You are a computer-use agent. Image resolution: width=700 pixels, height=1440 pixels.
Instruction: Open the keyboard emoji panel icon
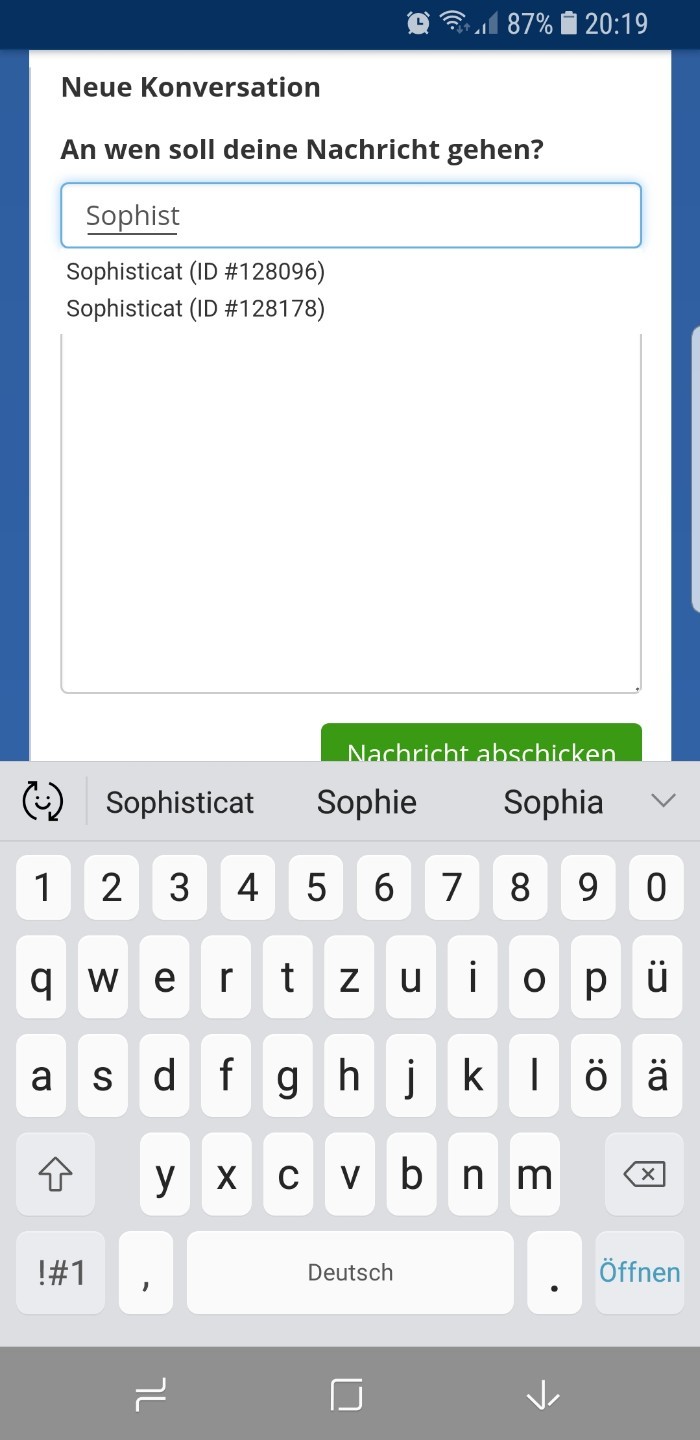click(x=42, y=801)
